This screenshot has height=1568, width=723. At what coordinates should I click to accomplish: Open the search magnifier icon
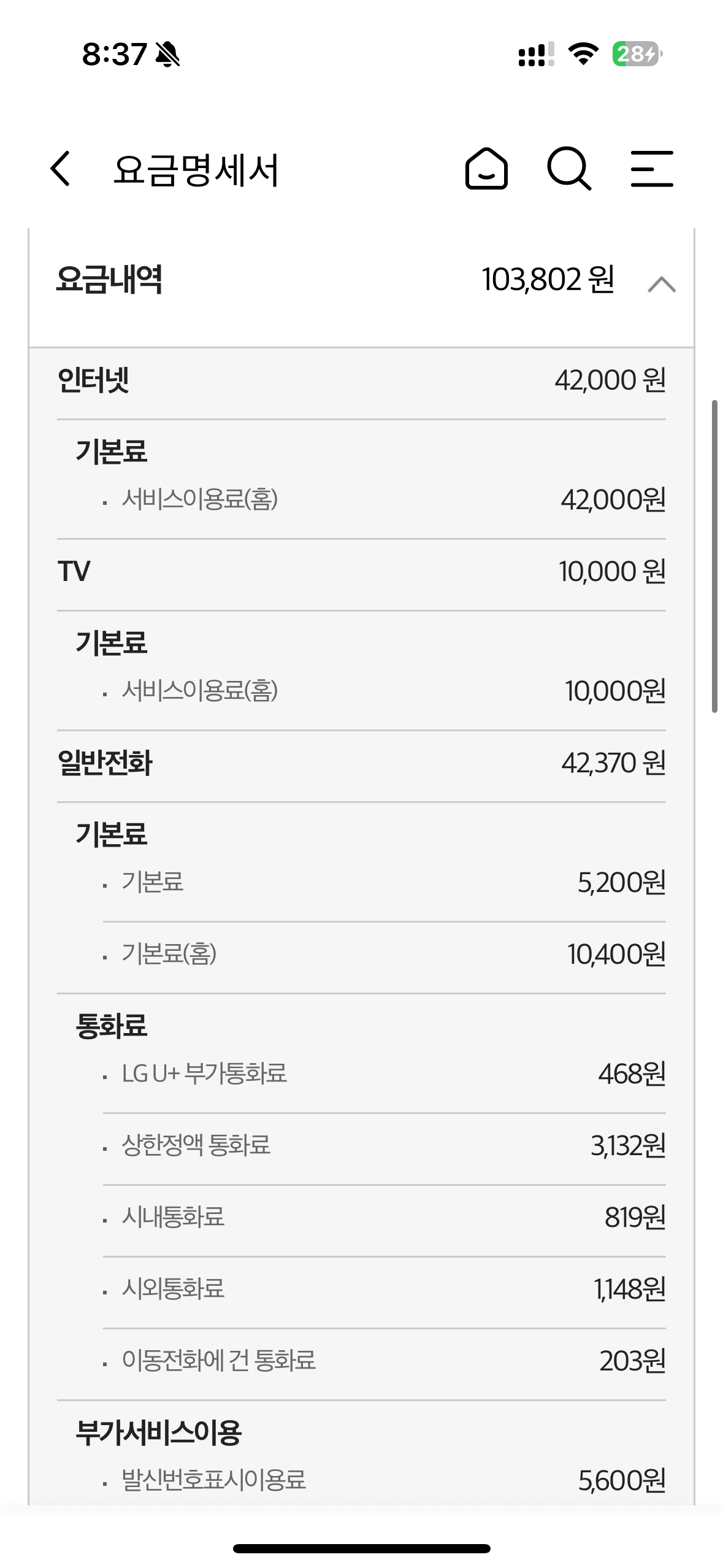(569, 168)
